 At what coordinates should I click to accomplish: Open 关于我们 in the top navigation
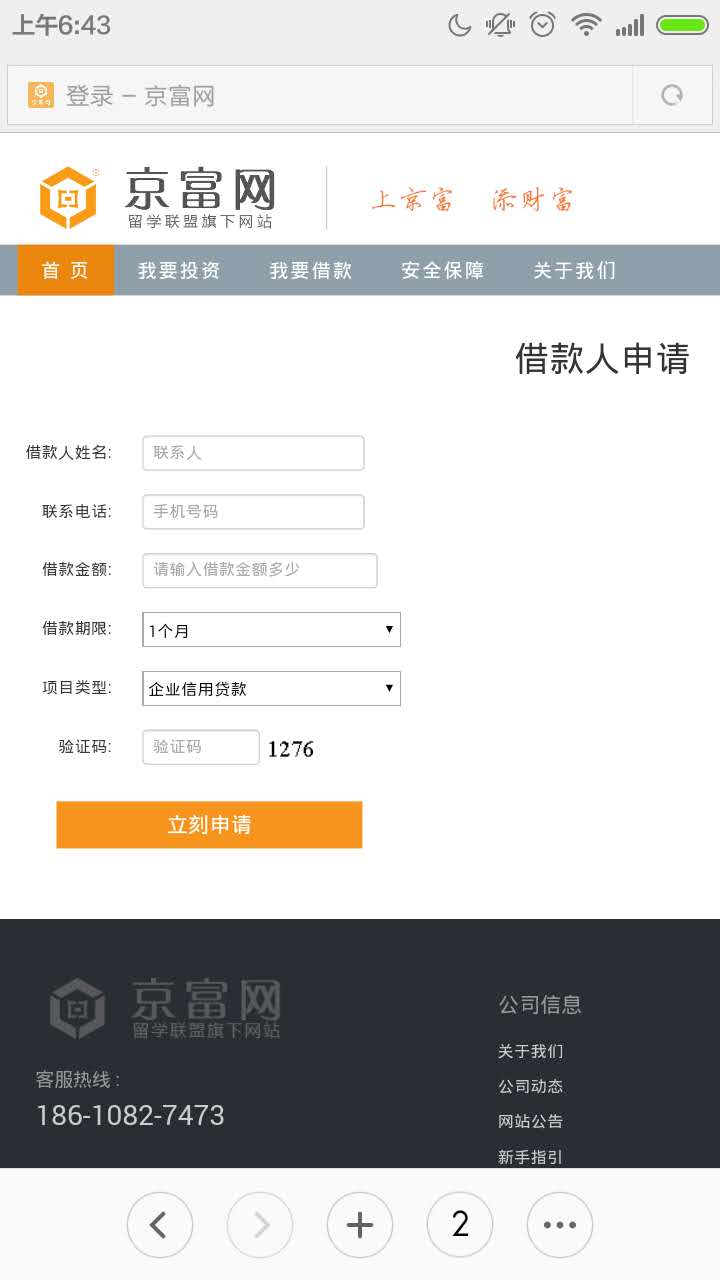point(575,270)
